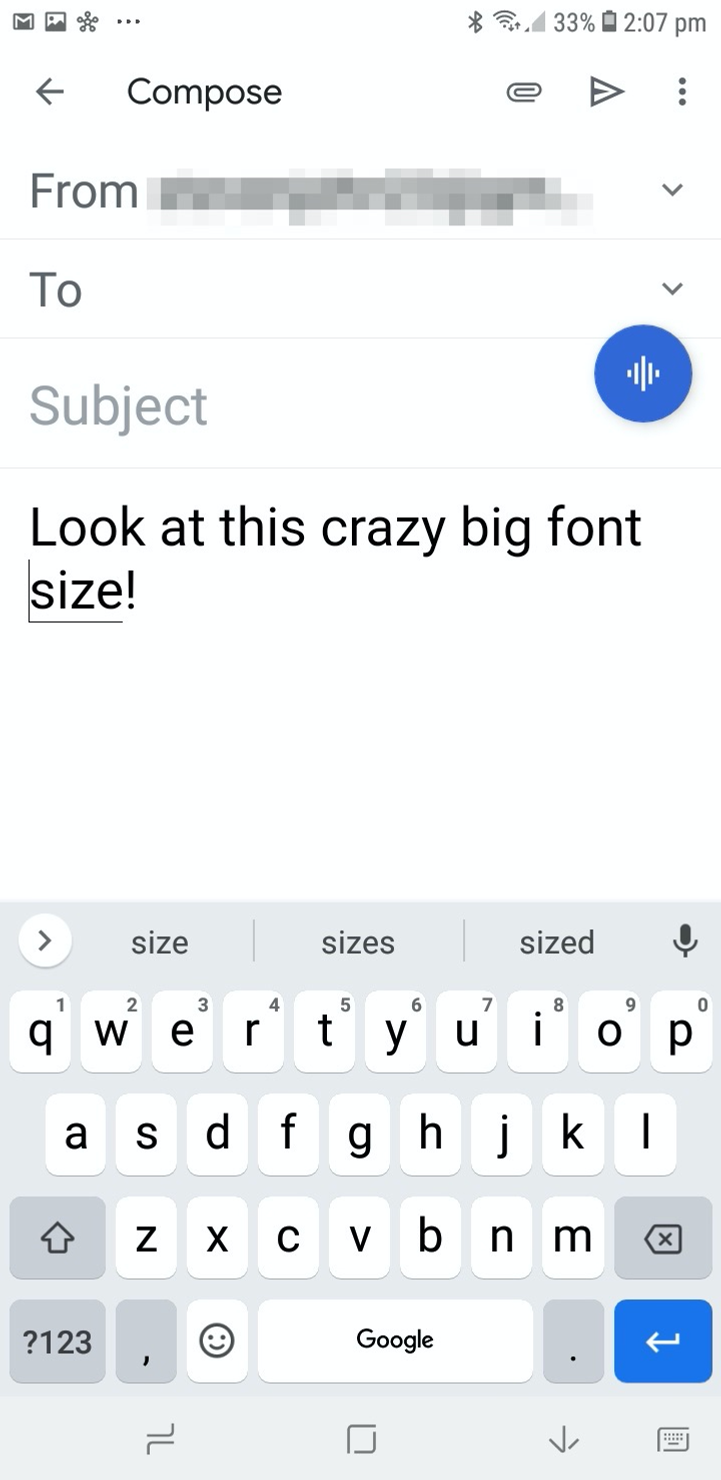
Task: Switch to the ?123 symbols keyboard
Action: point(57,1341)
